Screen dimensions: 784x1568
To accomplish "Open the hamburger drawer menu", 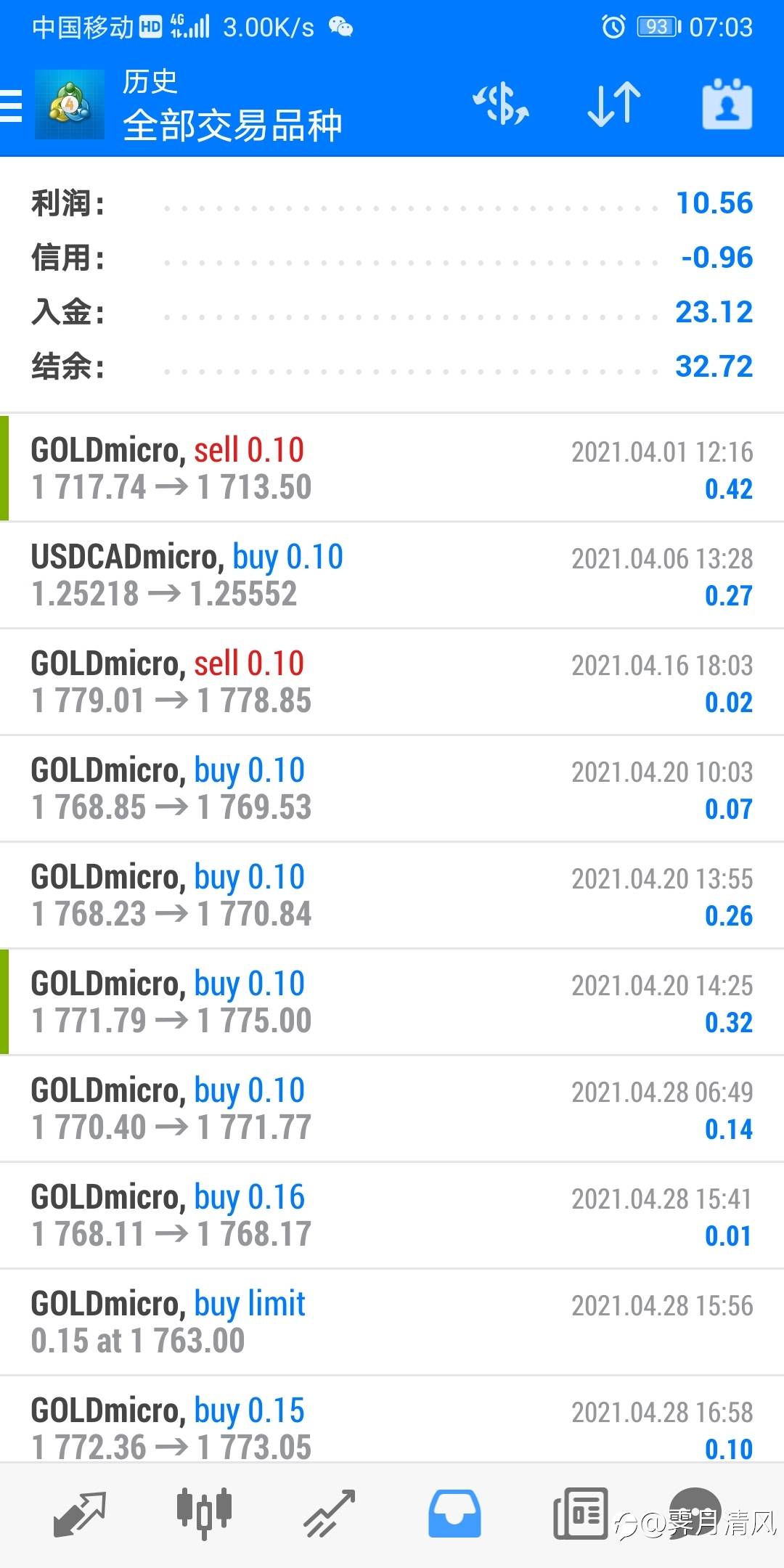I will pos(12,106).
